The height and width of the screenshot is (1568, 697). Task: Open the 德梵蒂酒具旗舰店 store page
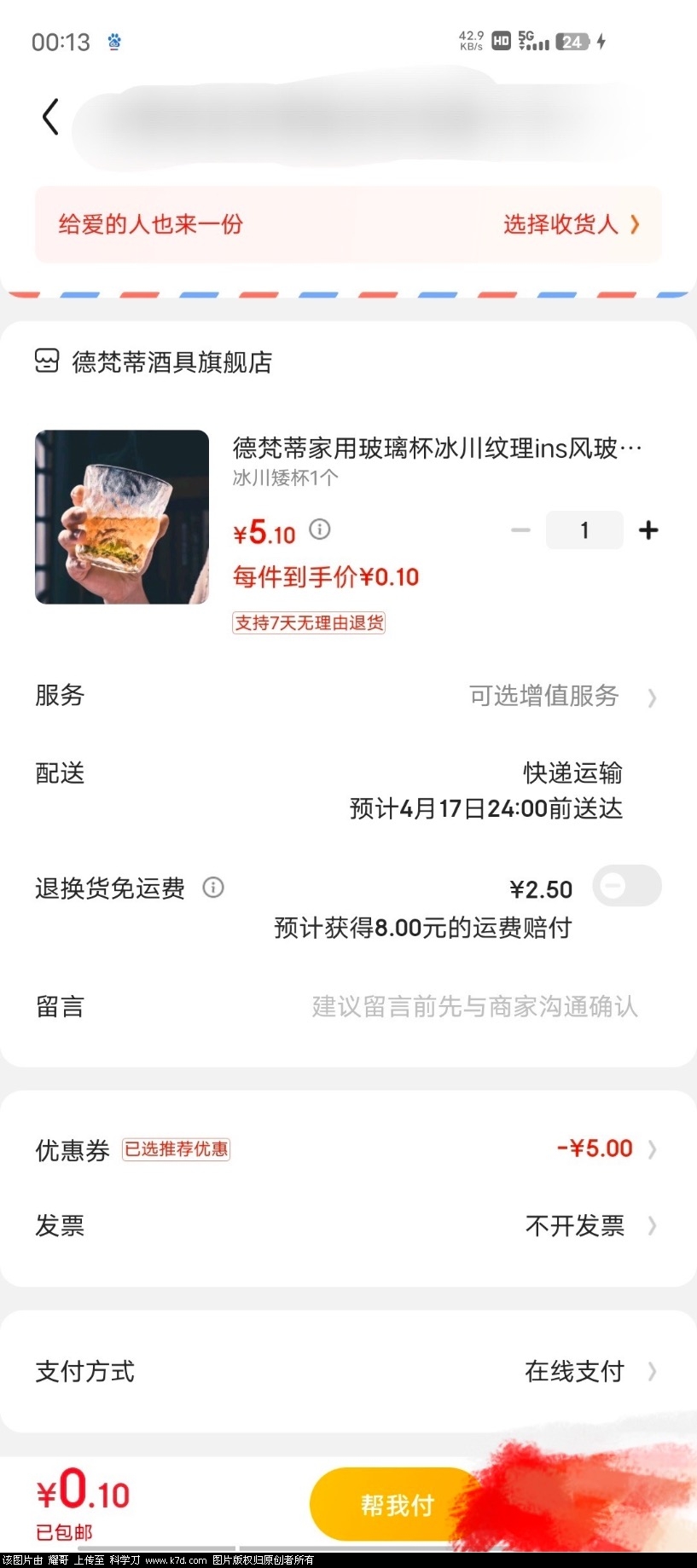click(171, 362)
